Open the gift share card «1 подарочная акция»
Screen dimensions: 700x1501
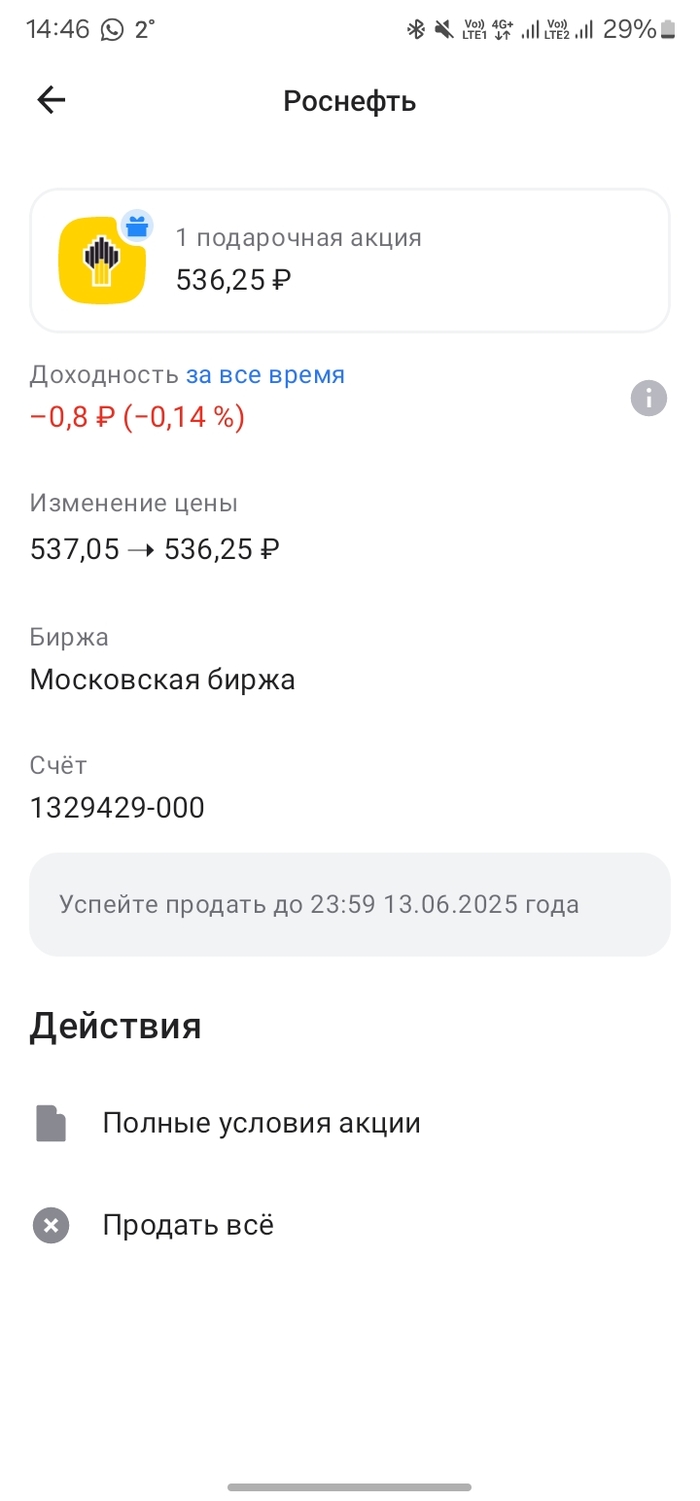click(x=349, y=260)
